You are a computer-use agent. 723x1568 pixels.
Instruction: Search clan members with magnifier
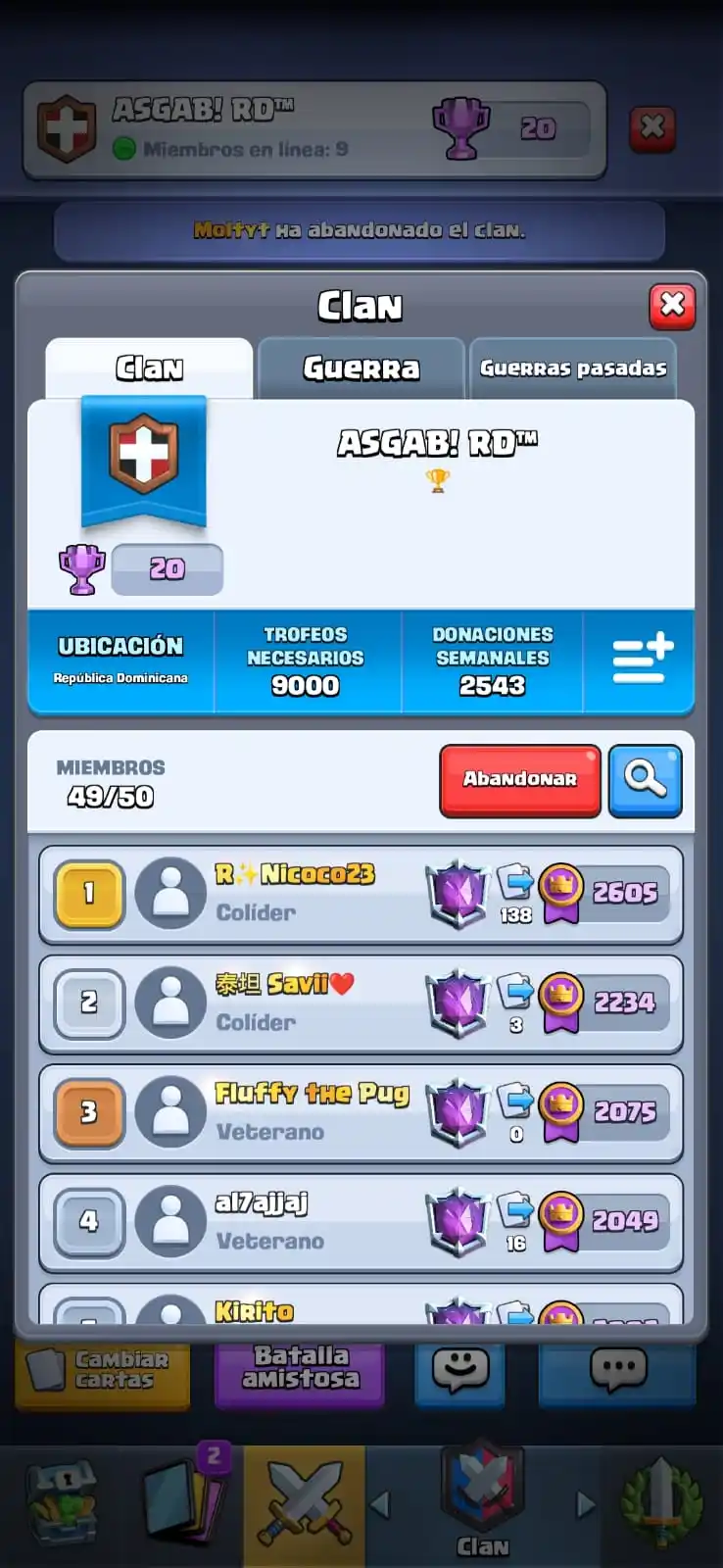(x=645, y=780)
